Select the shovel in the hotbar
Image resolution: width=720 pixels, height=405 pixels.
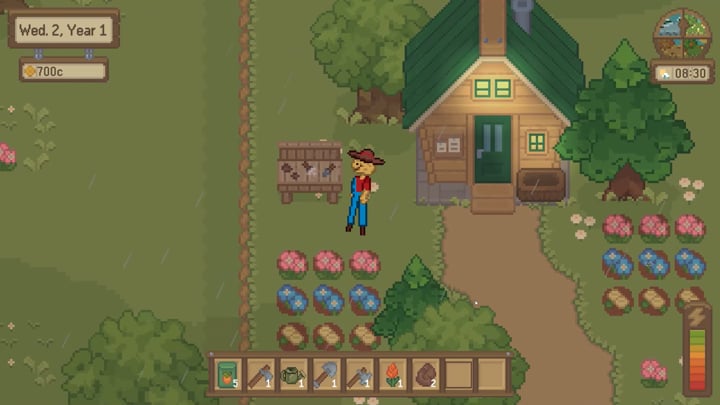tap(326, 375)
